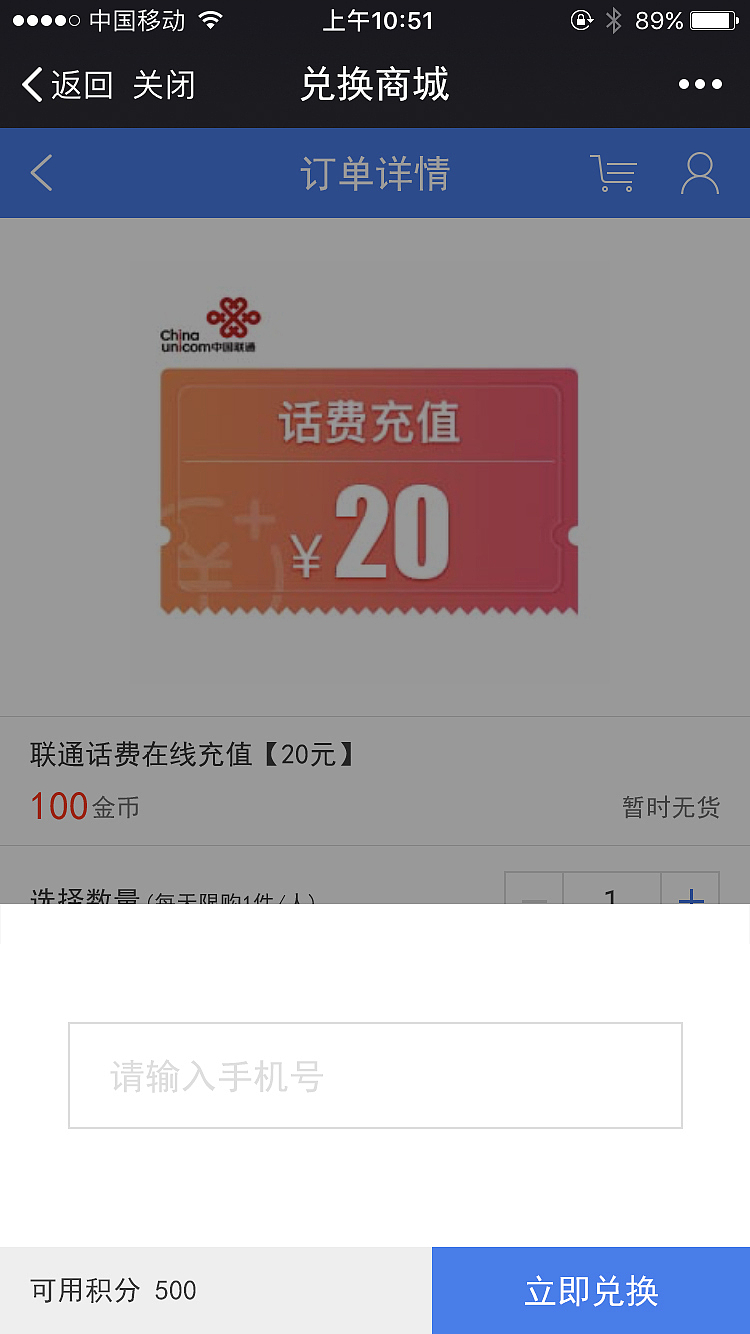750x1334 pixels.
Task: Tap the back arrow in the blue header
Action: tap(40, 172)
